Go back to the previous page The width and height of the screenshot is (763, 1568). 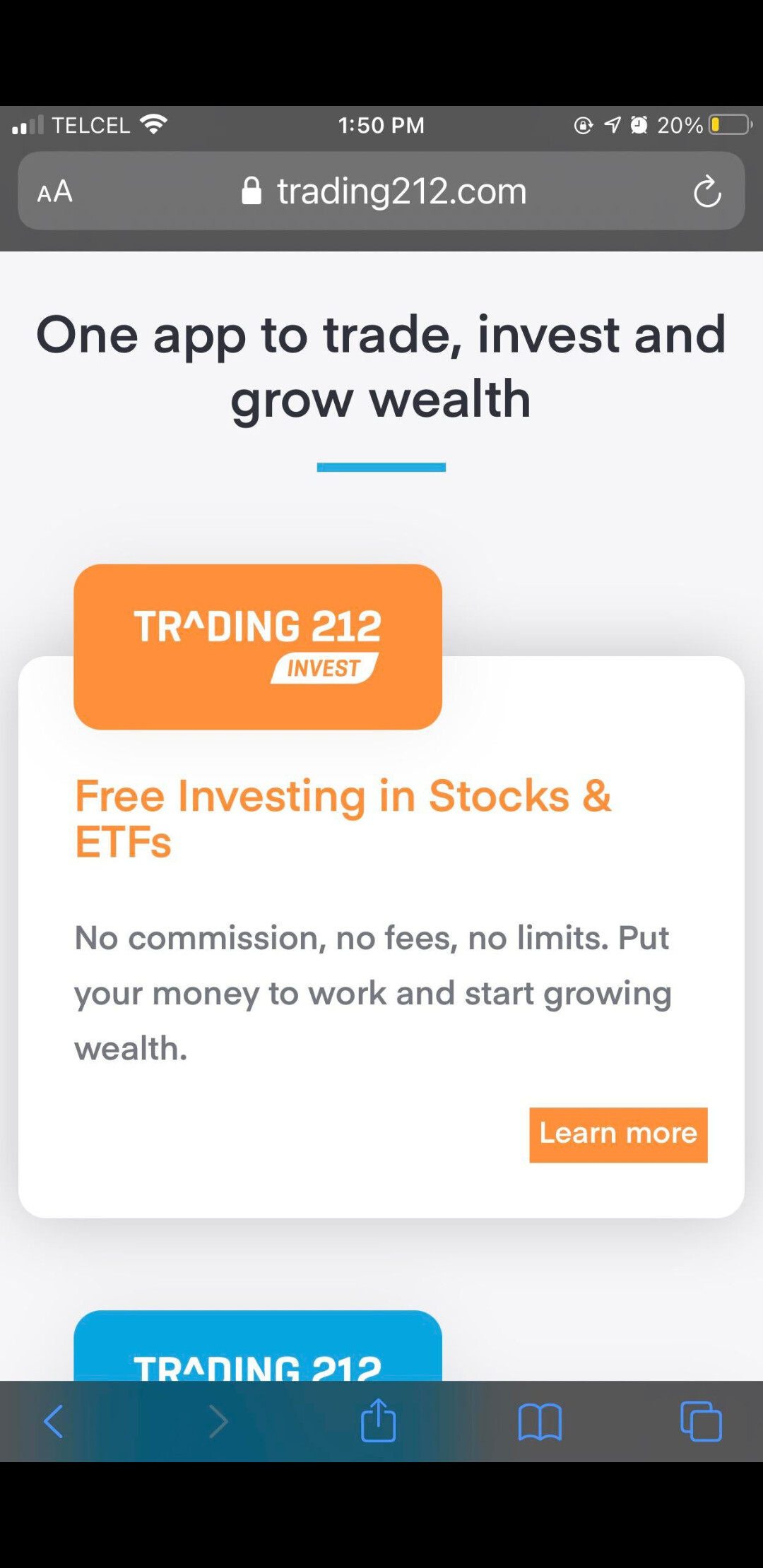pos(54,1420)
